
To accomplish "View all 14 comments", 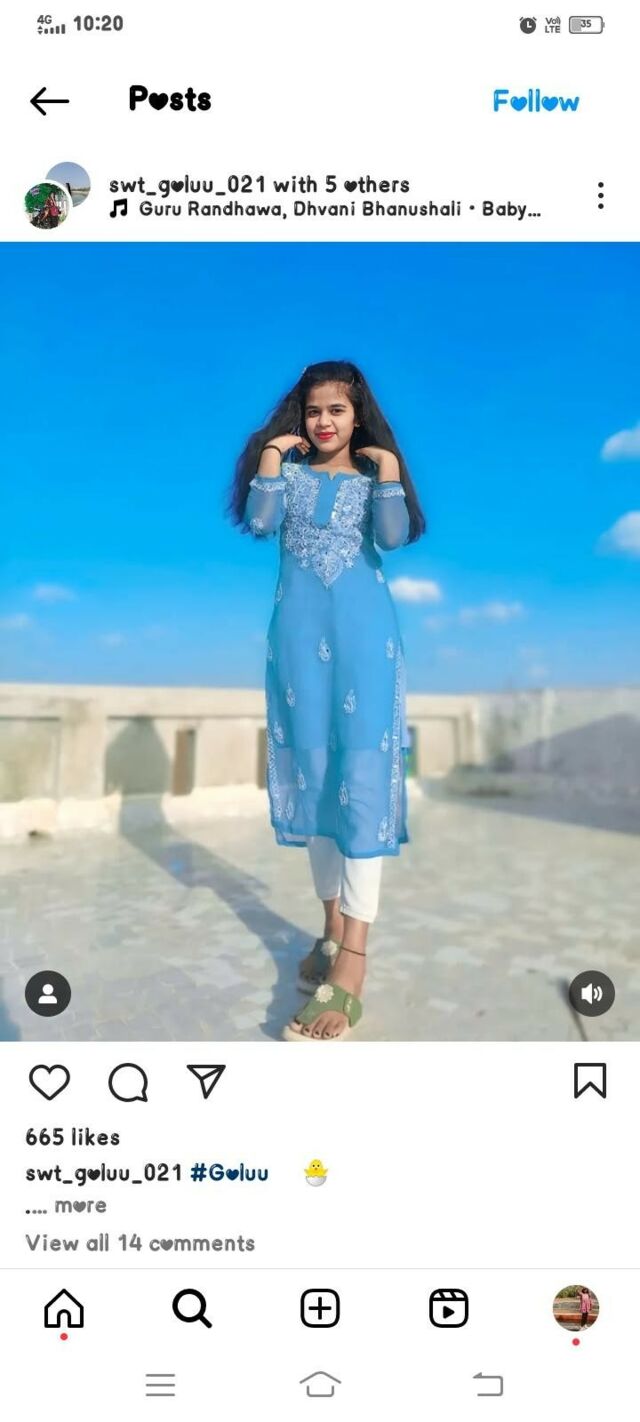I will pos(140,1243).
